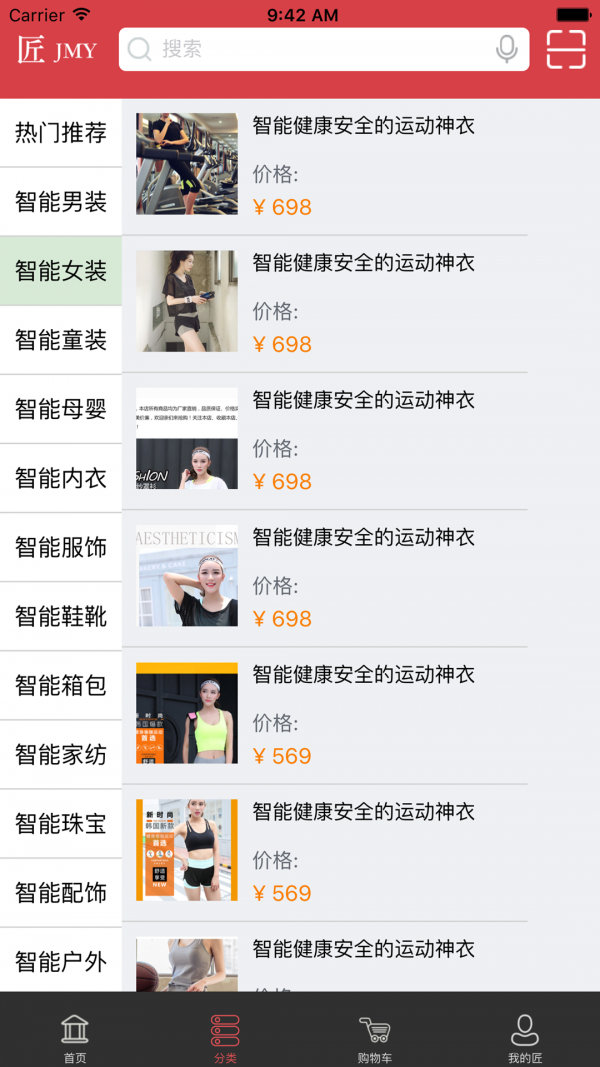600x1067 pixels.
Task: Open the 智能箱包 category
Action: tap(61, 685)
